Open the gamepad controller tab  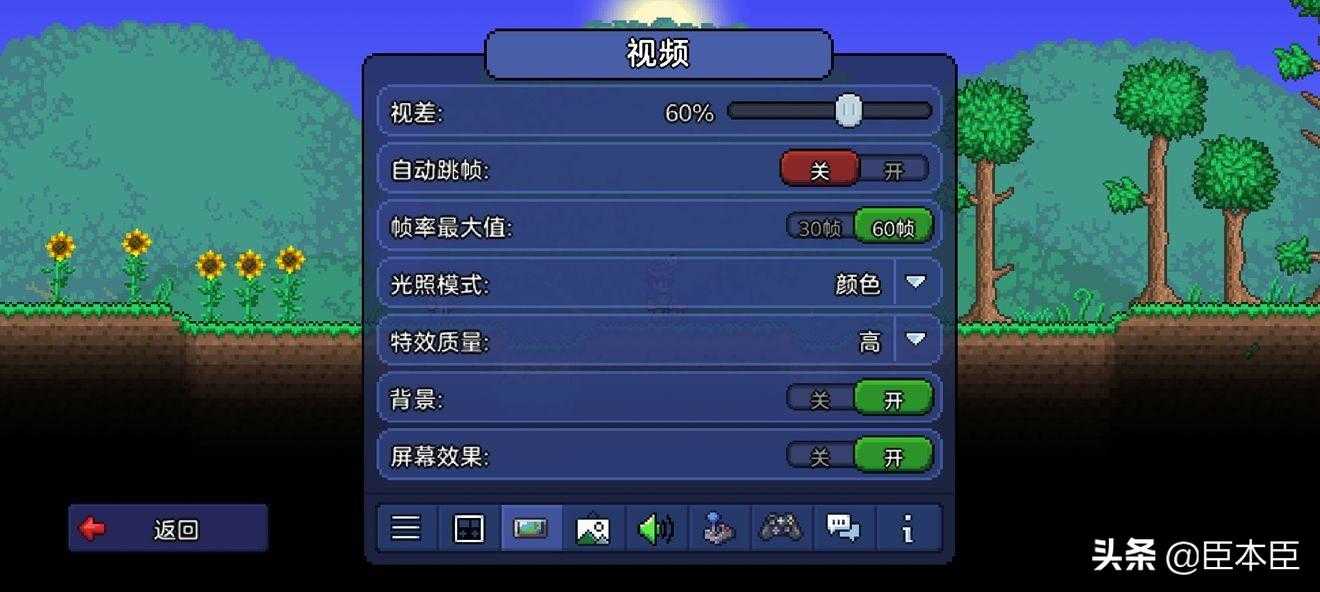781,528
